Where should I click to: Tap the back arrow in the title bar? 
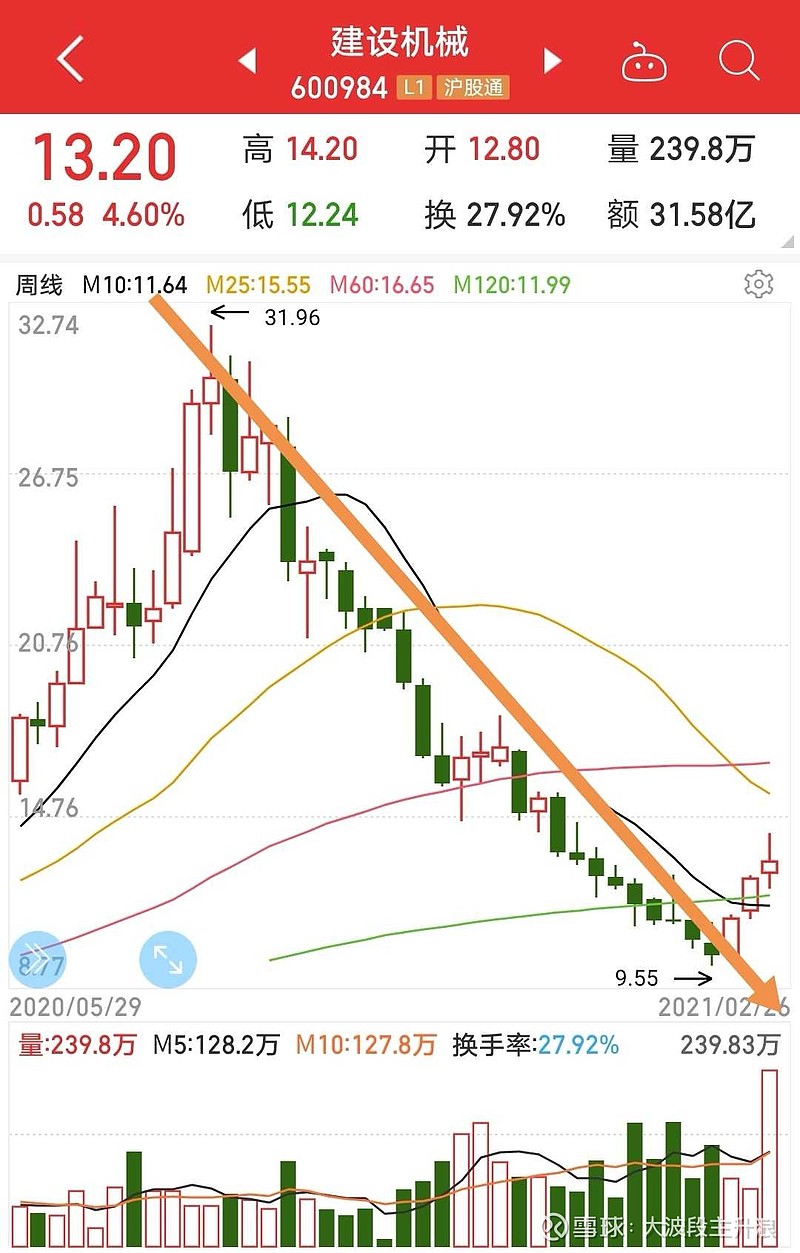pos(68,58)
